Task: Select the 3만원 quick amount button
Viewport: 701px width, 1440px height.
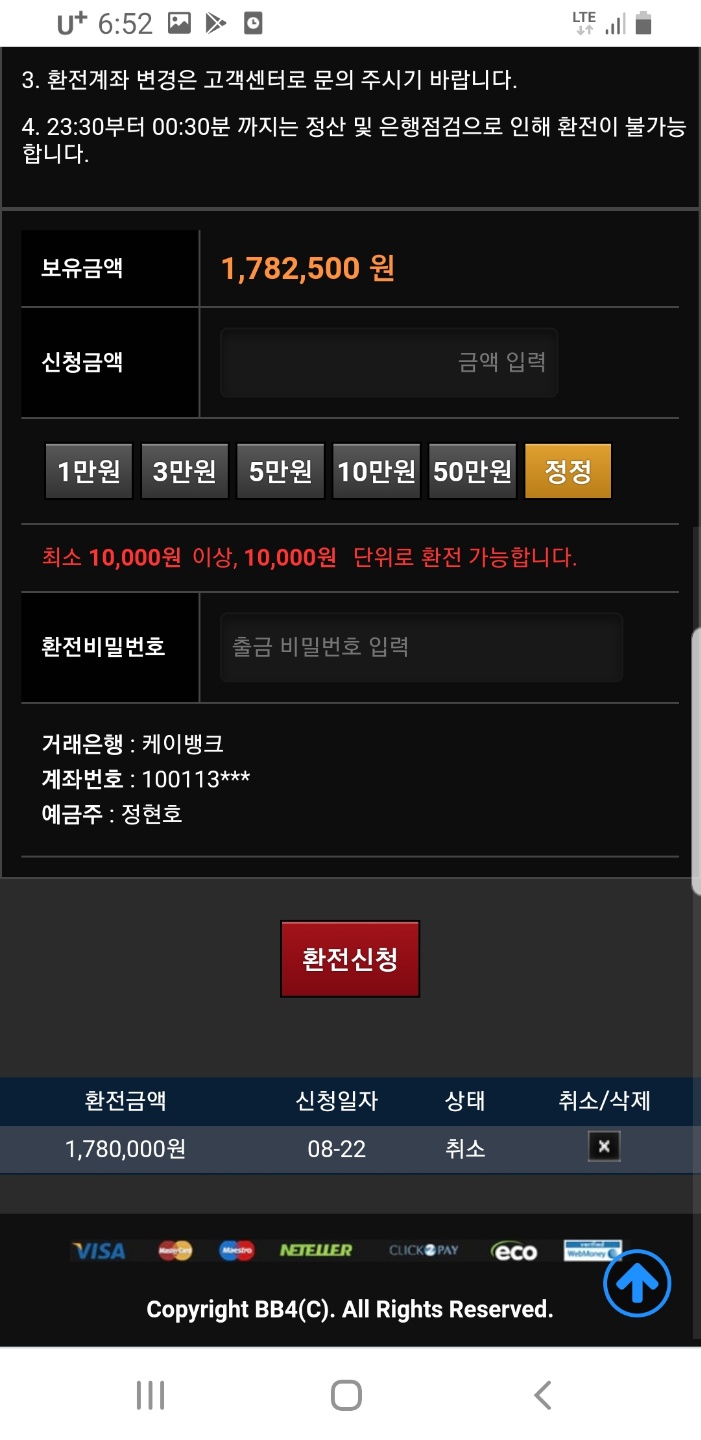Action: [185, 471]
